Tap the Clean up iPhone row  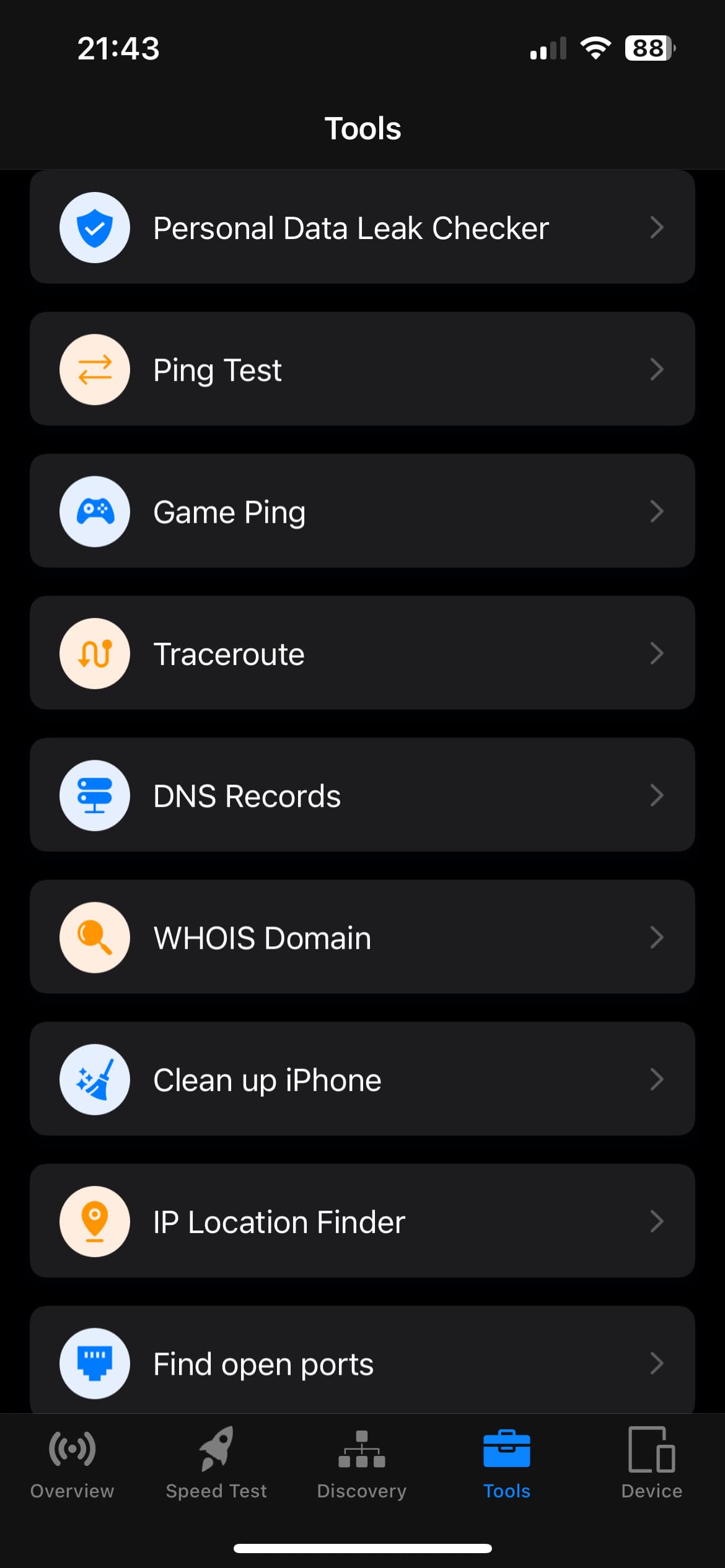coord(362,1079)
